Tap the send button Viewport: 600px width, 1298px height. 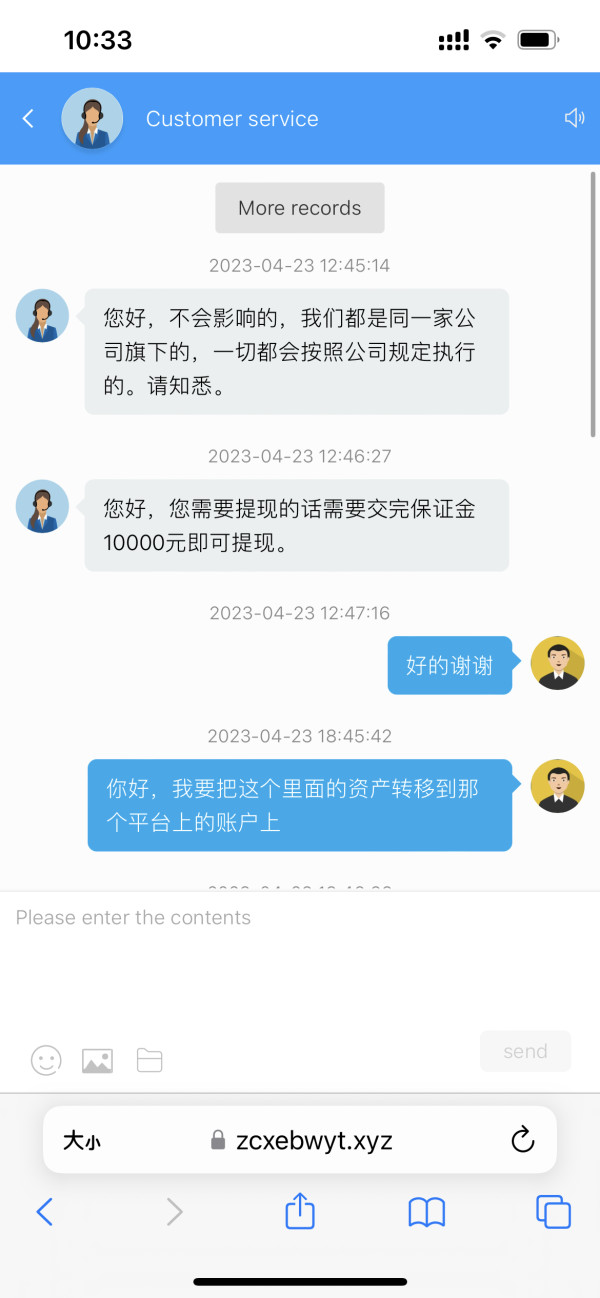(525, 1051)
